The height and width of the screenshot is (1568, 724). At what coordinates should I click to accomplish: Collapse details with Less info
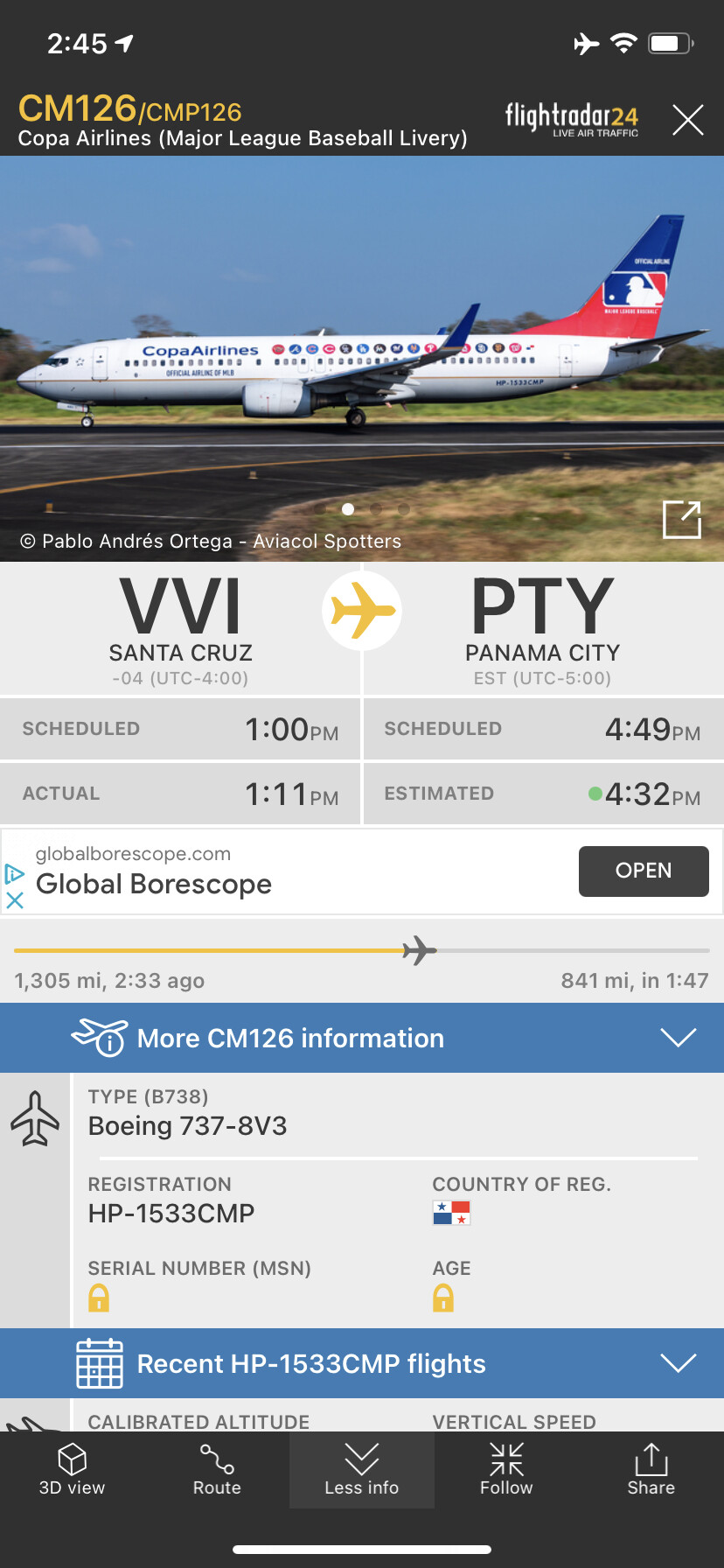361,1470
